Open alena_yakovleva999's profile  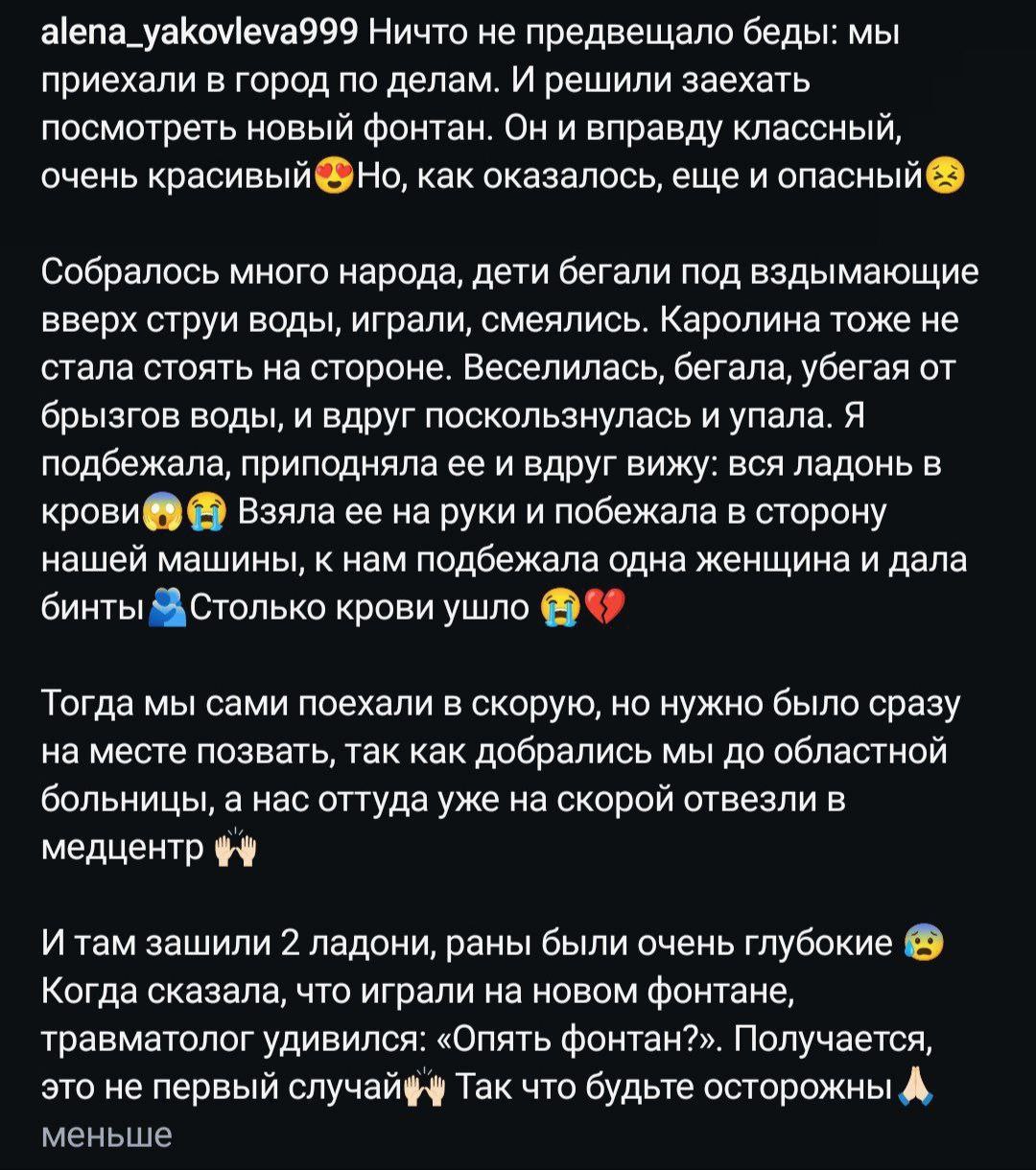coord(200,36)
